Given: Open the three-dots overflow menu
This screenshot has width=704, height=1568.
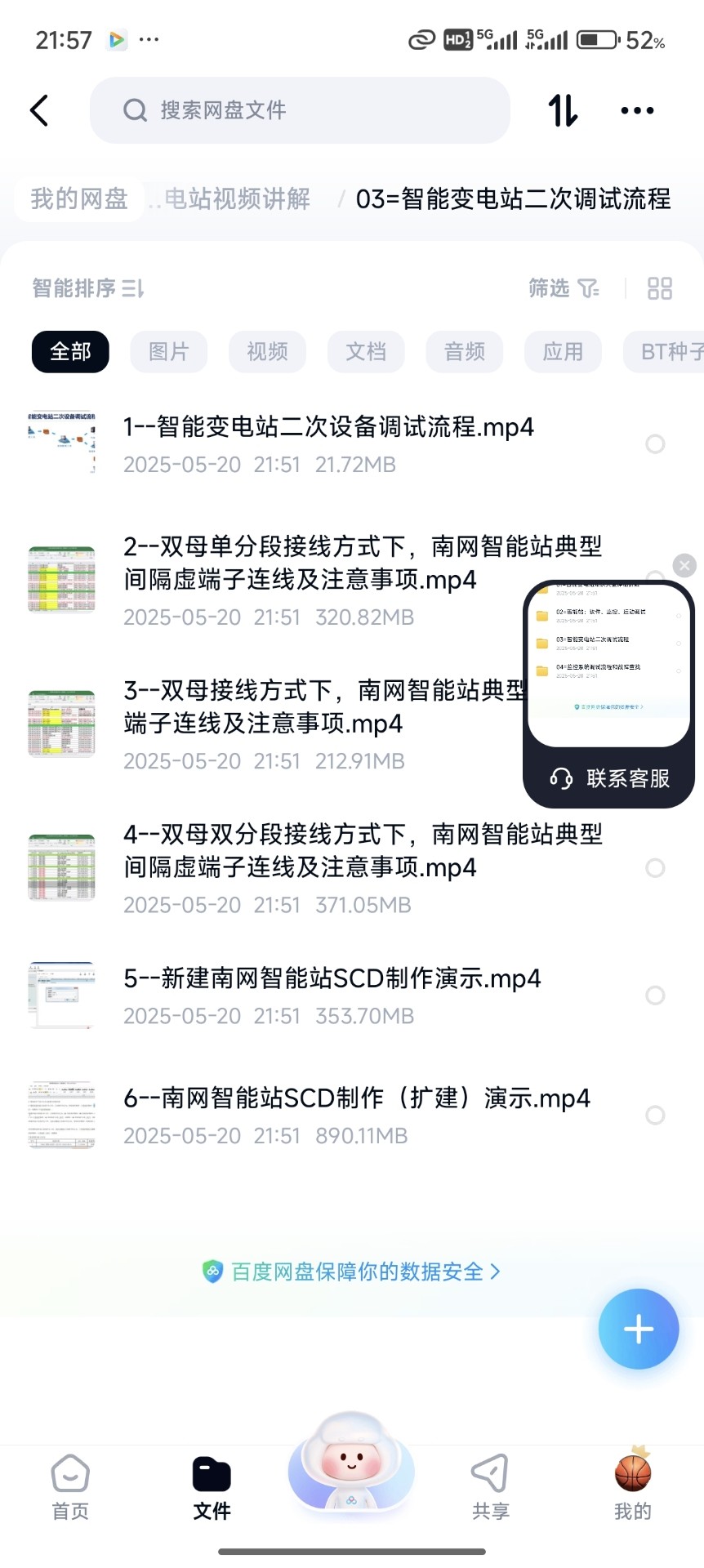Looking at the screenshot, I should pos(637,110).
